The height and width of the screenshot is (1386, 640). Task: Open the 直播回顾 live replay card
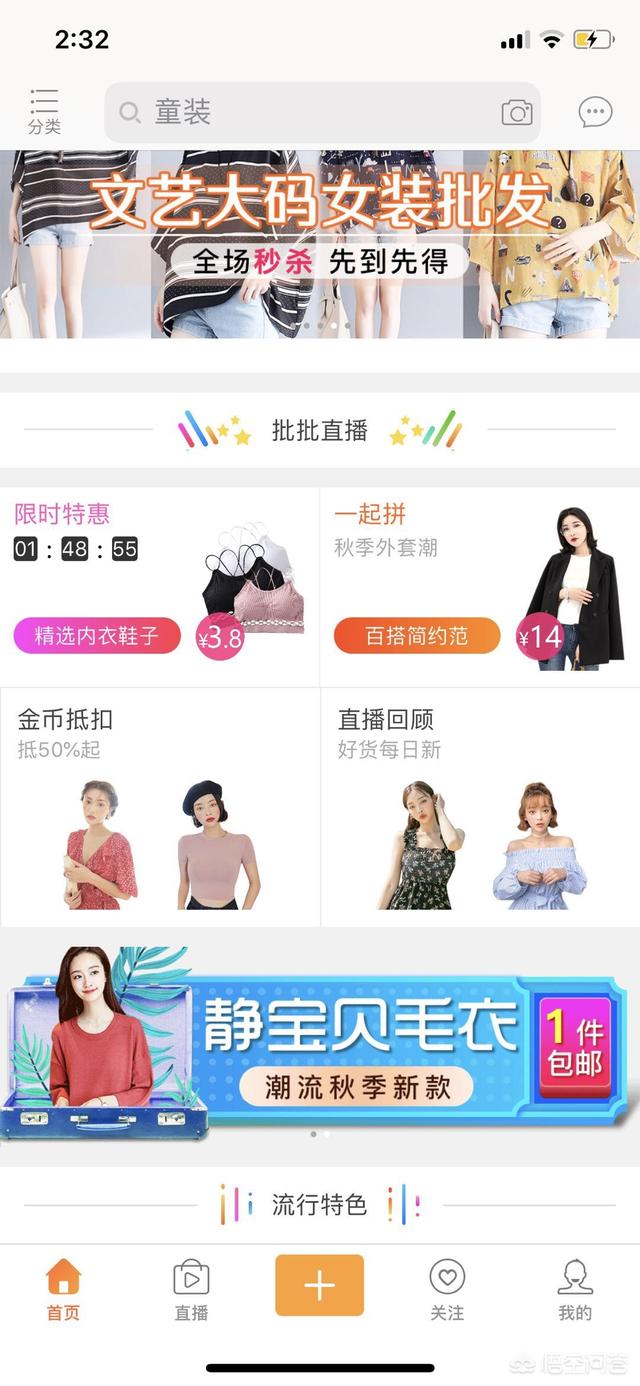coord(480,806)
